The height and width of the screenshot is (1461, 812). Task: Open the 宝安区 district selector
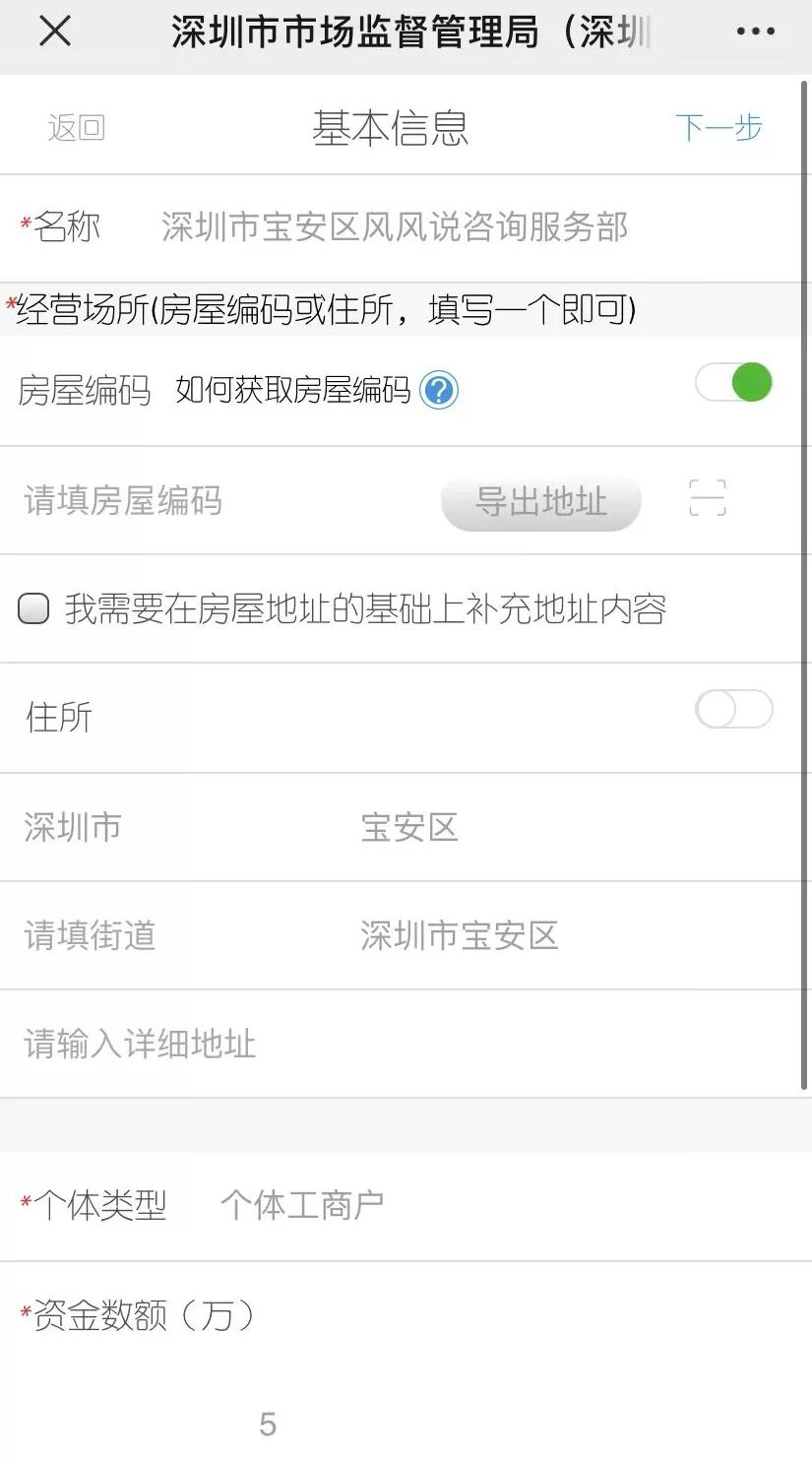point(409,827)
